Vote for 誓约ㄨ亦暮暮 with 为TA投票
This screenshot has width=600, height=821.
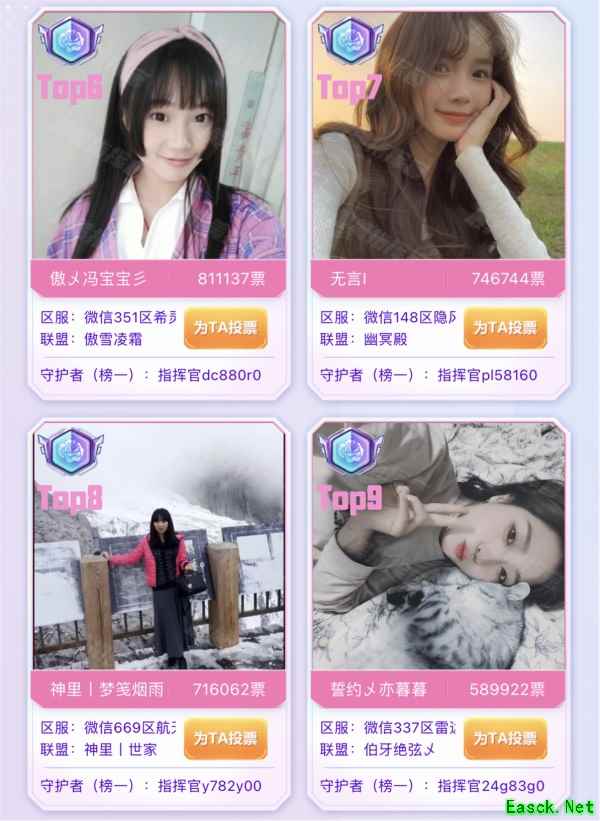[x=505, y=738]
